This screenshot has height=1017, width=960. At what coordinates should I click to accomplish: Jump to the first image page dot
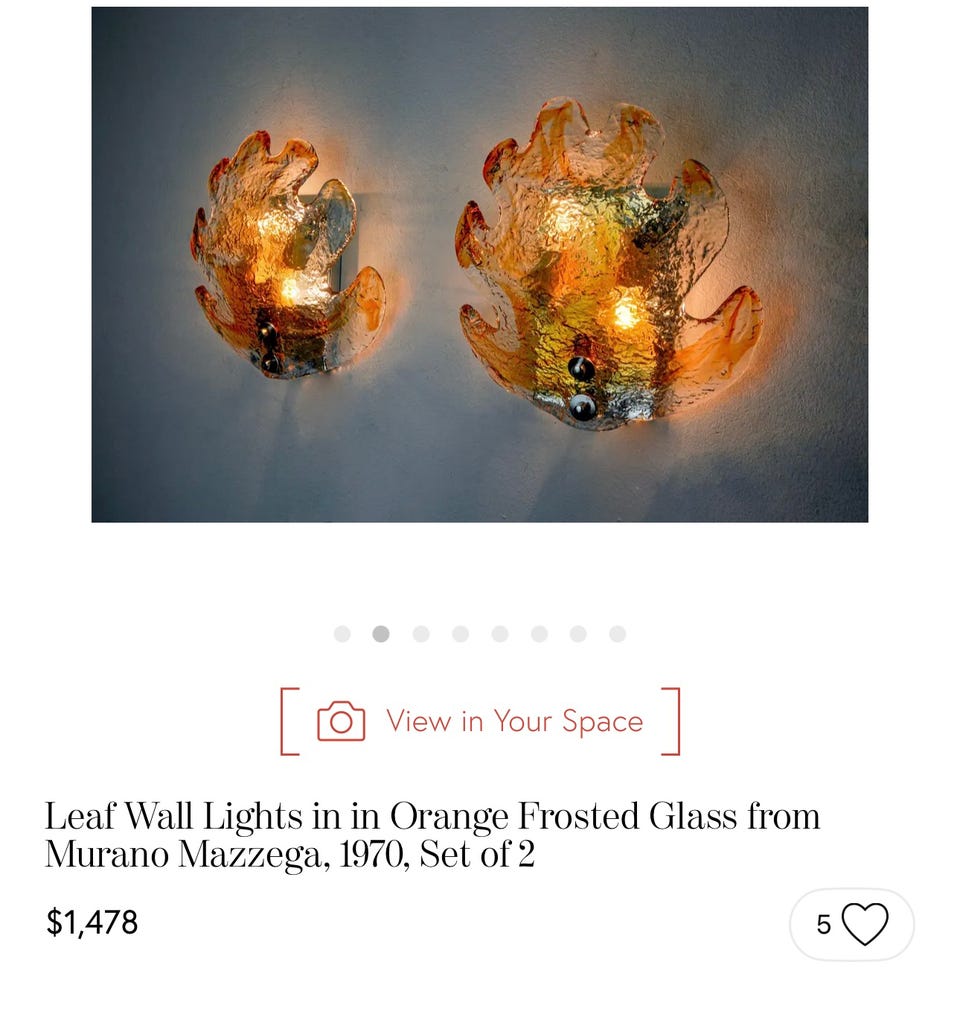342,634
